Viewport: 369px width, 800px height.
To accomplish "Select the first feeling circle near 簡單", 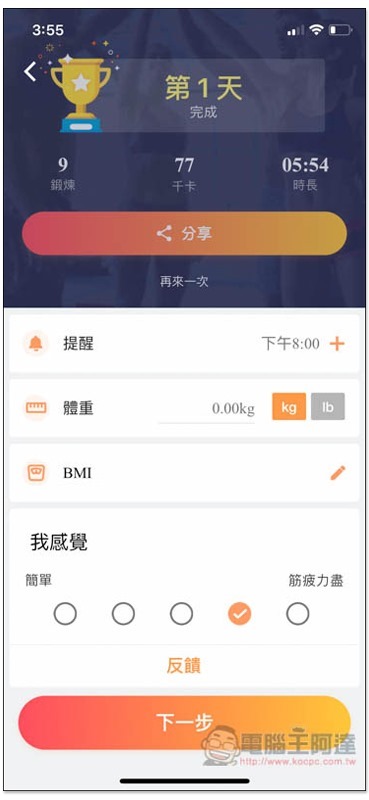I will point(65,613).
